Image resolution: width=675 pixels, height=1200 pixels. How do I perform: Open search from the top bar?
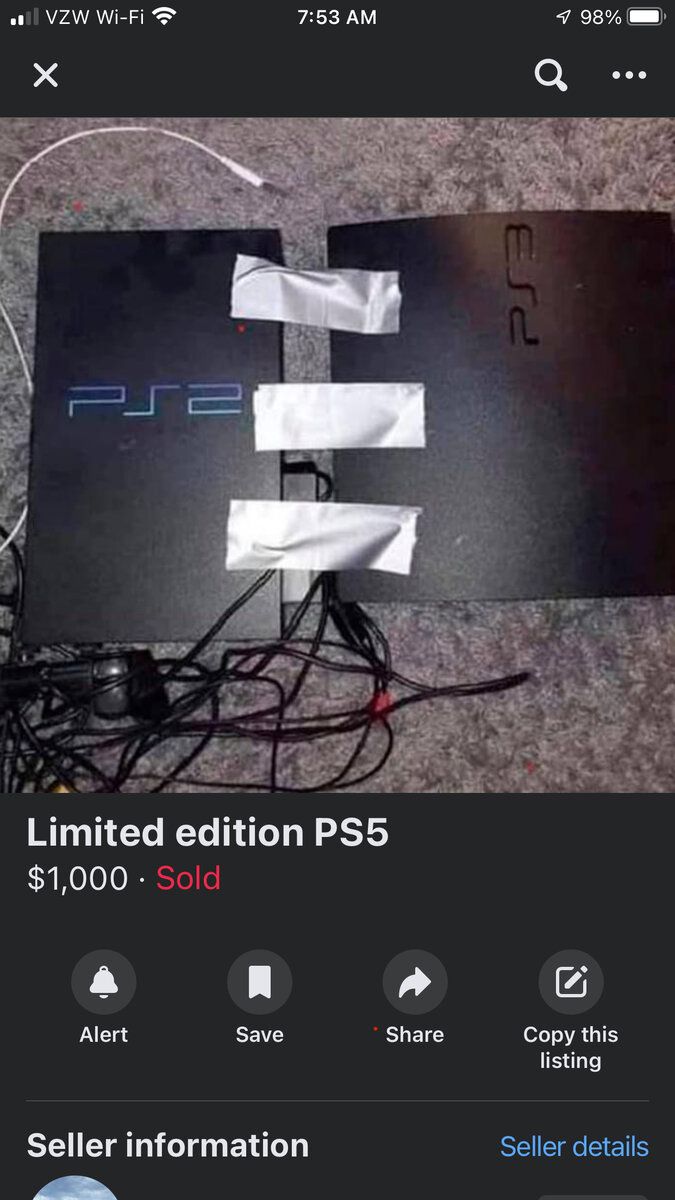click(x=550, y=75)
